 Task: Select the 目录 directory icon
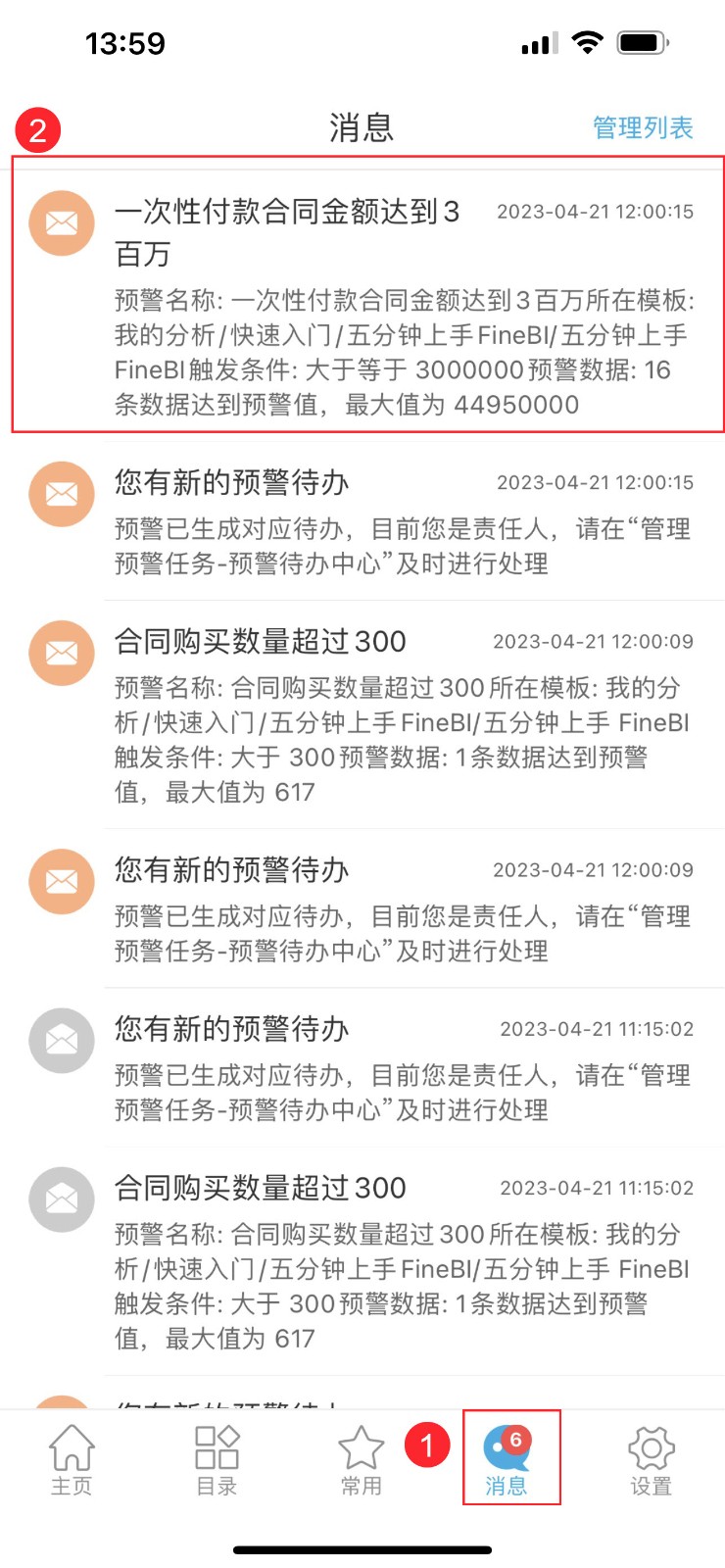[x=216, y=1457]
